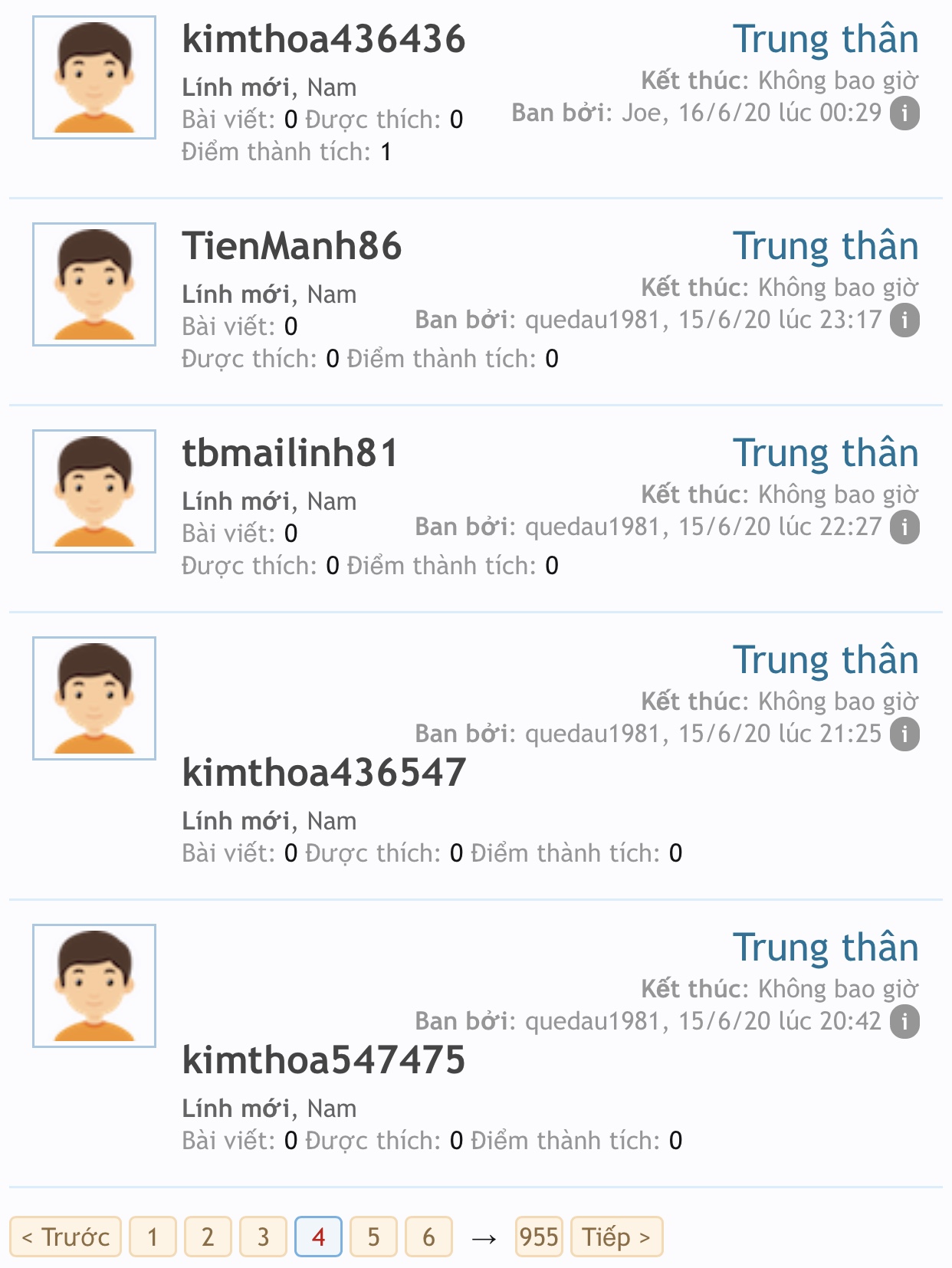Open kimthoa547475 profile link
Screen dimensions: 952x1268
pos(323,1060)
